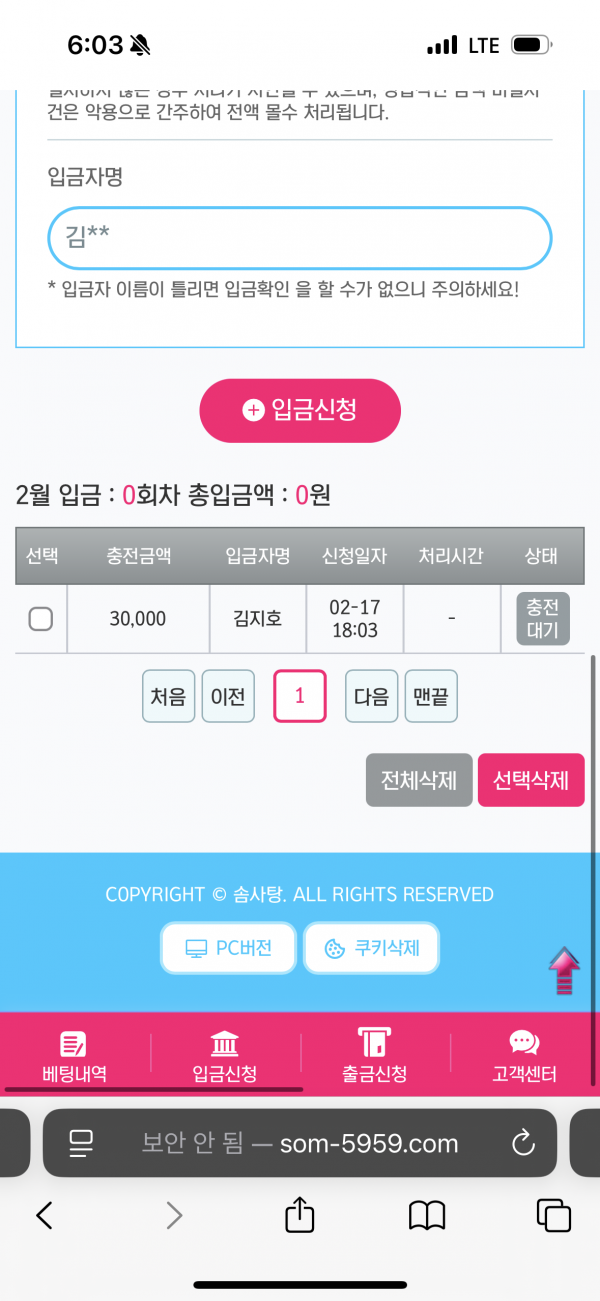Go to 처음 page

coord(169,696)
